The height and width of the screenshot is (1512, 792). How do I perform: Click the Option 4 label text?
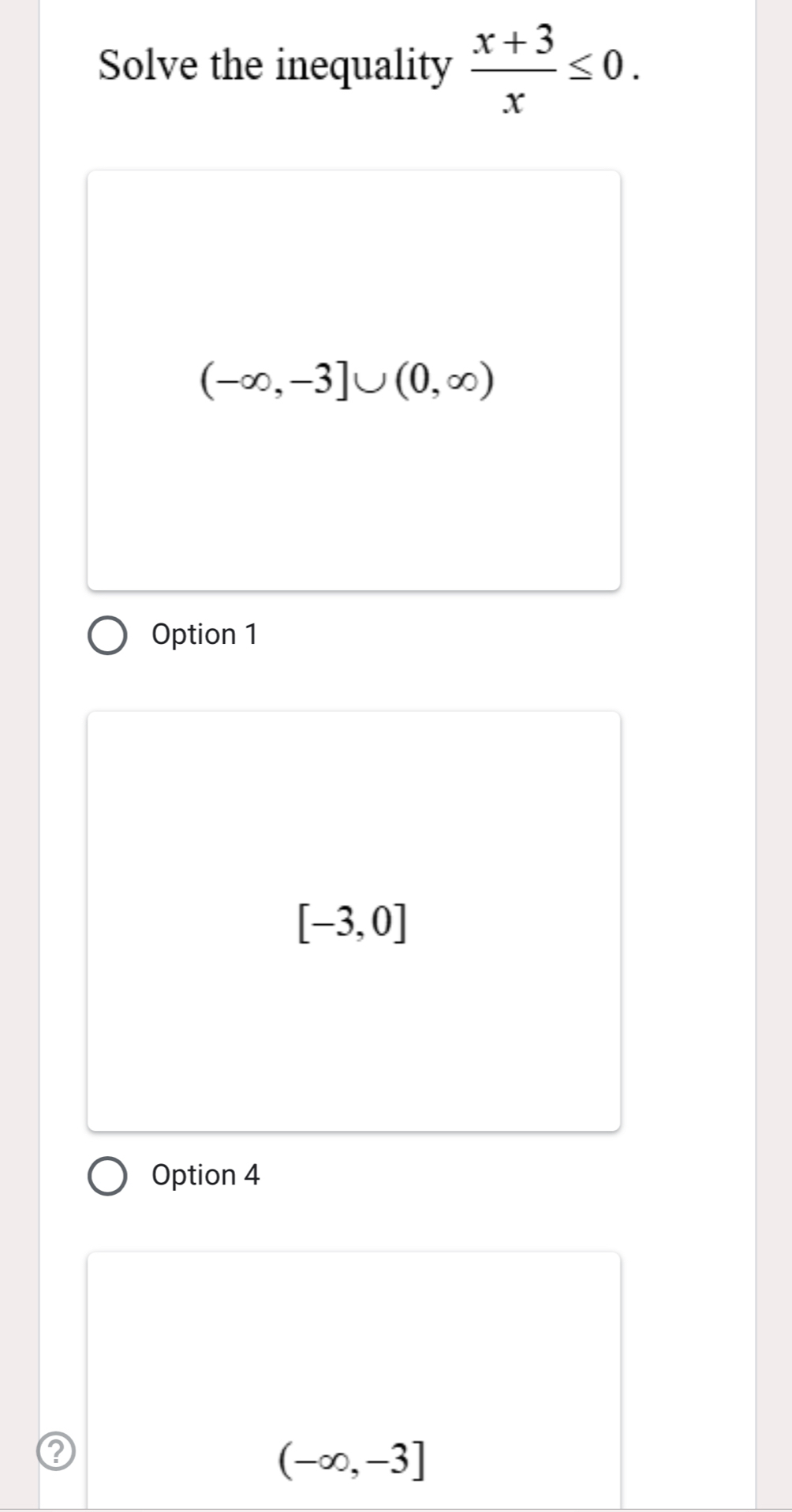[x=204, y=1176]
